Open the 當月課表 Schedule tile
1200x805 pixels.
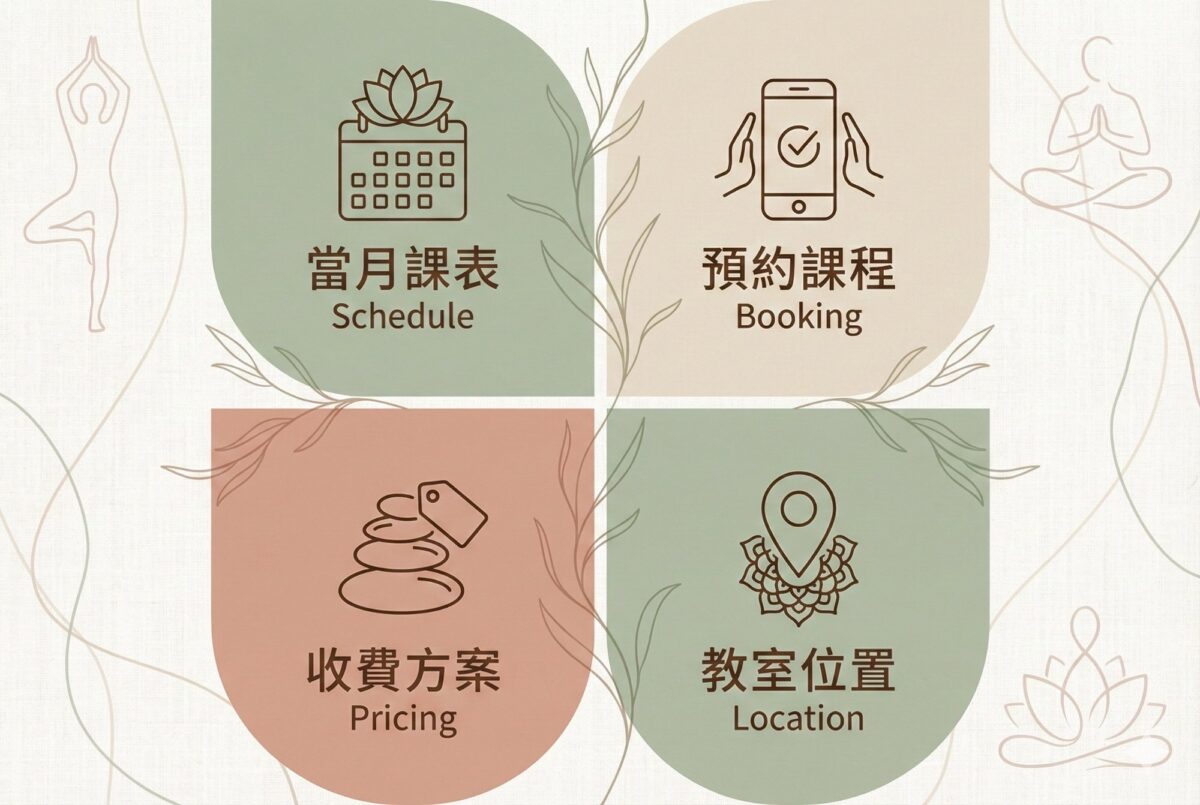pyautogui.click(x=402, y=200)
